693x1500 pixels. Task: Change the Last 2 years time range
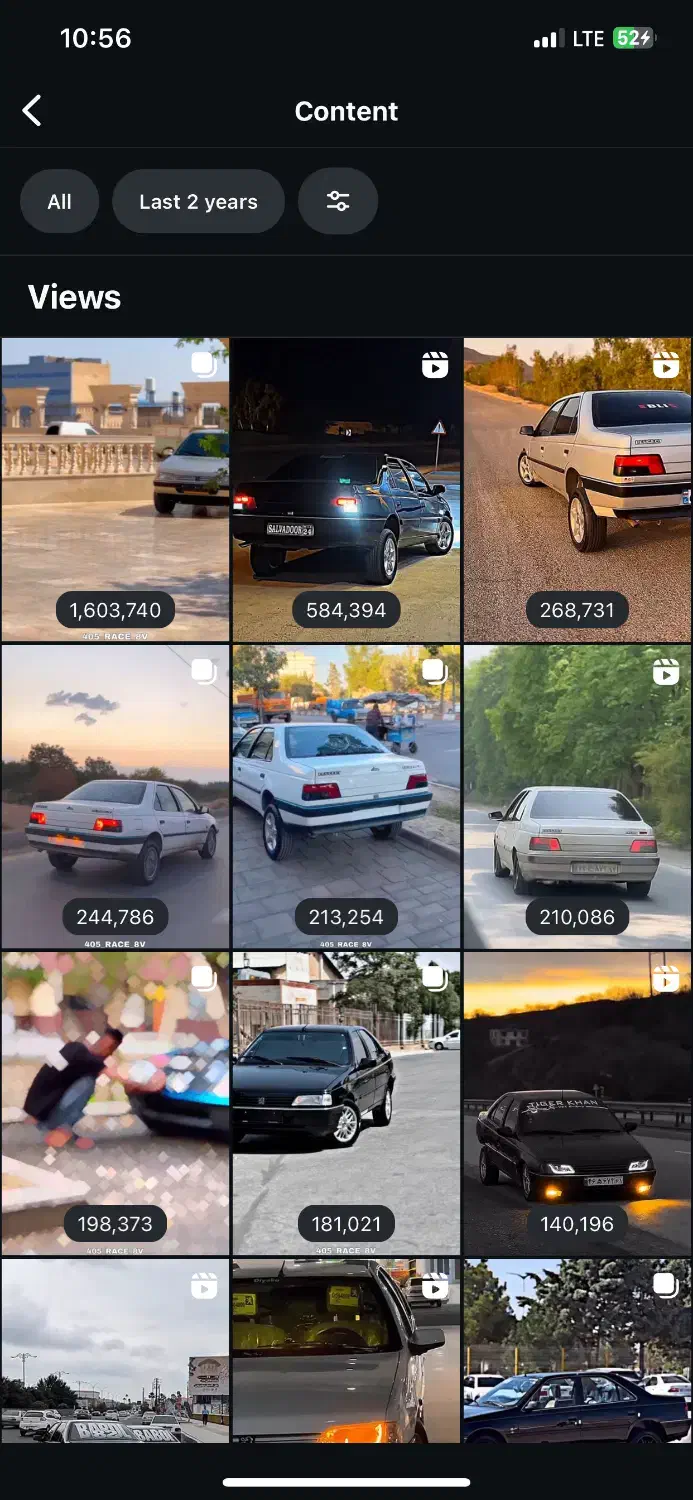(198, 201)
